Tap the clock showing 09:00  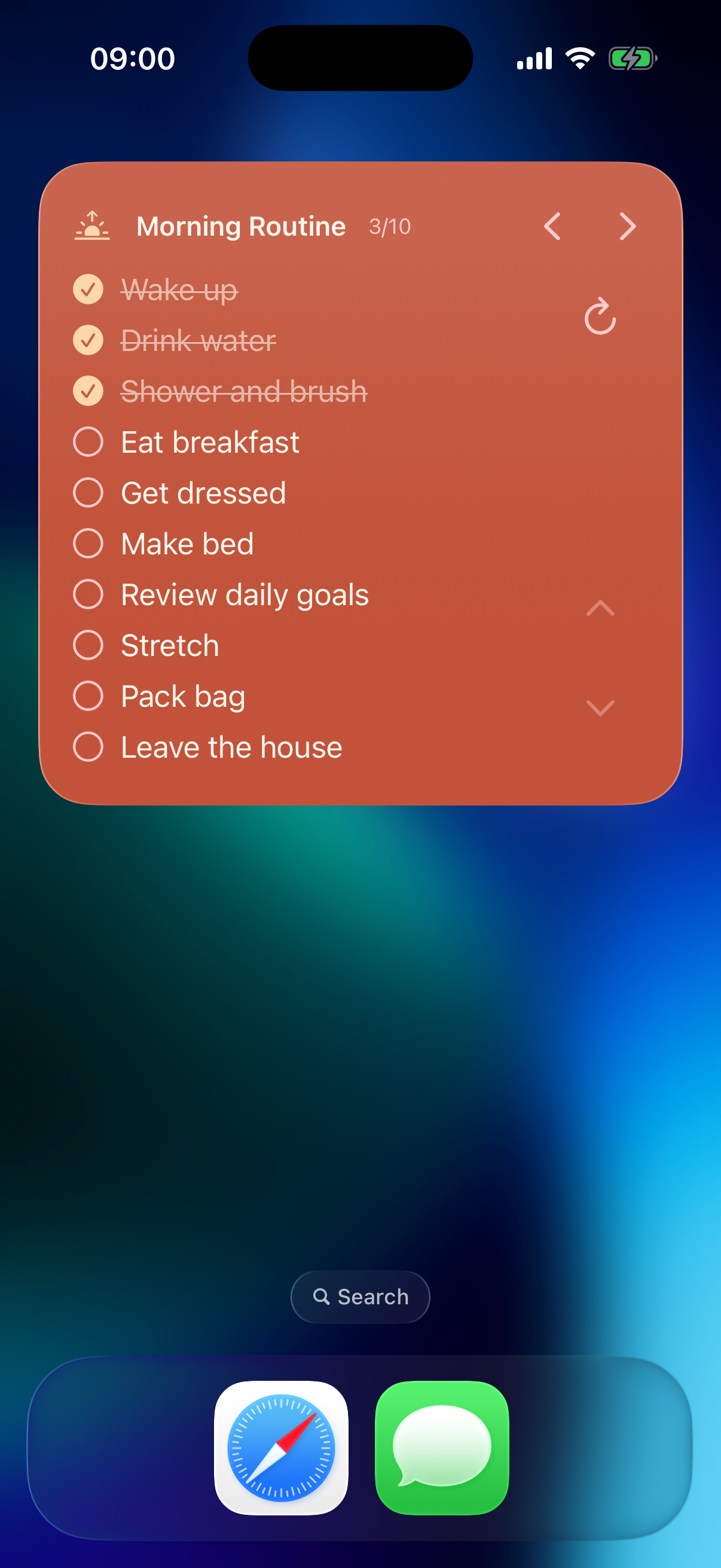(x=133, y=58)
